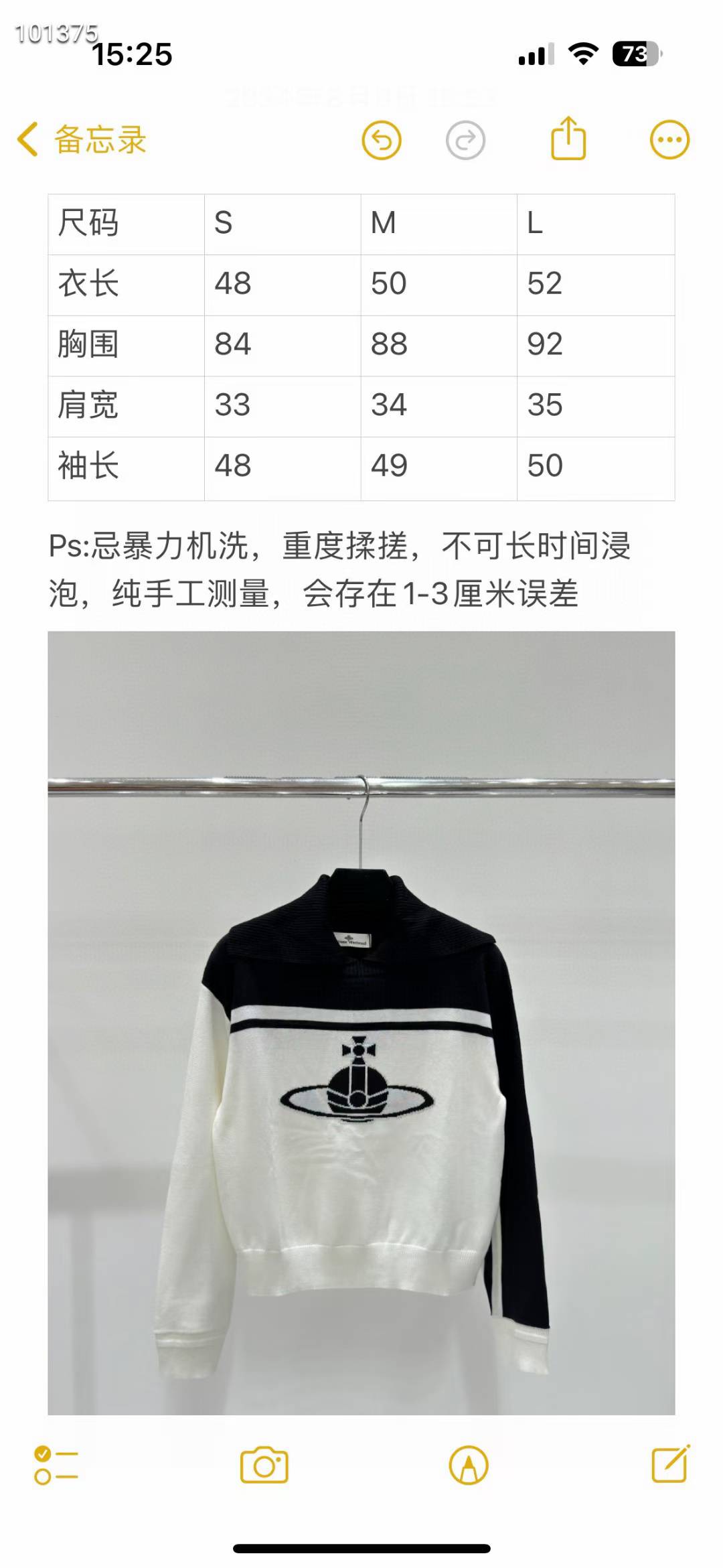Add a checklist to the note
723x1568 pixels.
[56, 1466]
